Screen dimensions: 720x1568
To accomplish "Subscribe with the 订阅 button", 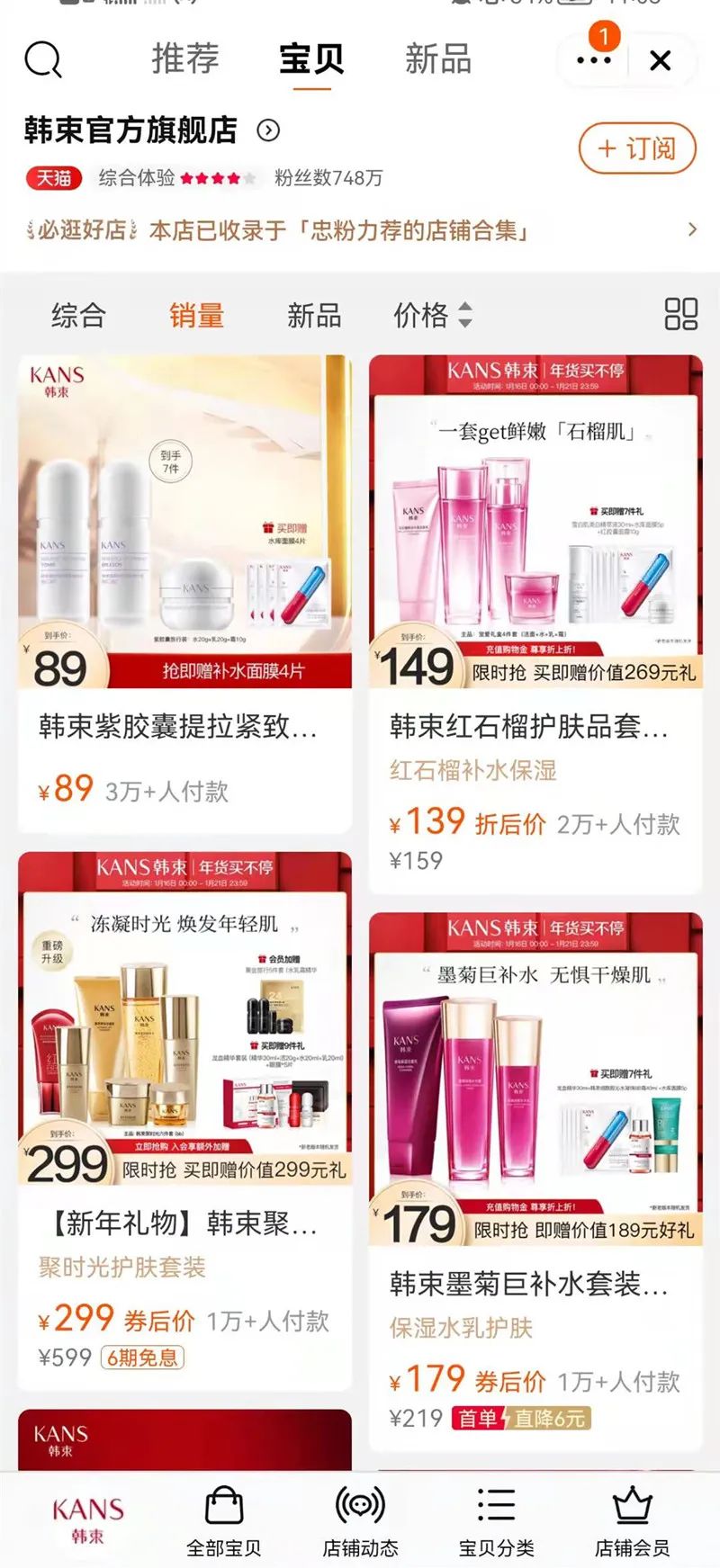I will coord(636,148).
